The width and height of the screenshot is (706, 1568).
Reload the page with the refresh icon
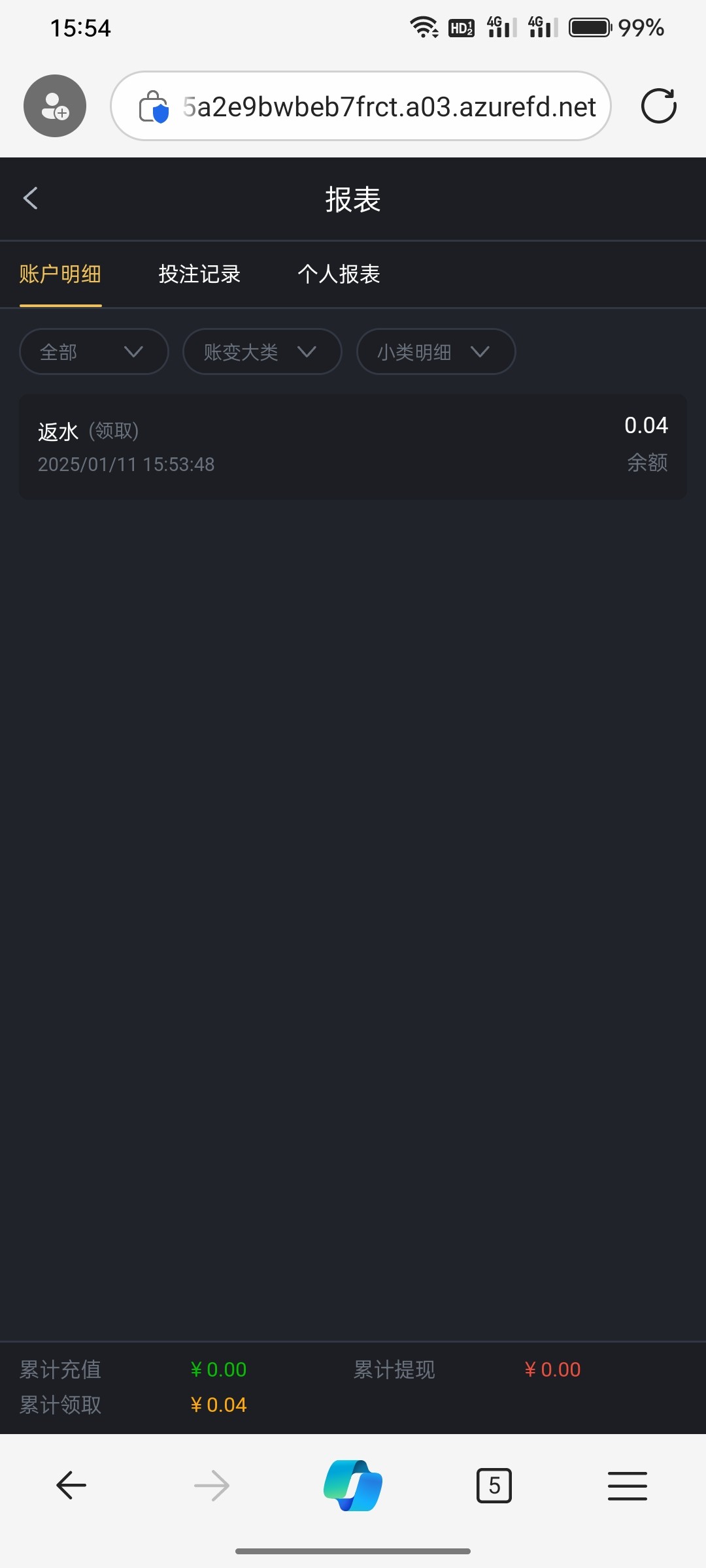click(658, 106)
